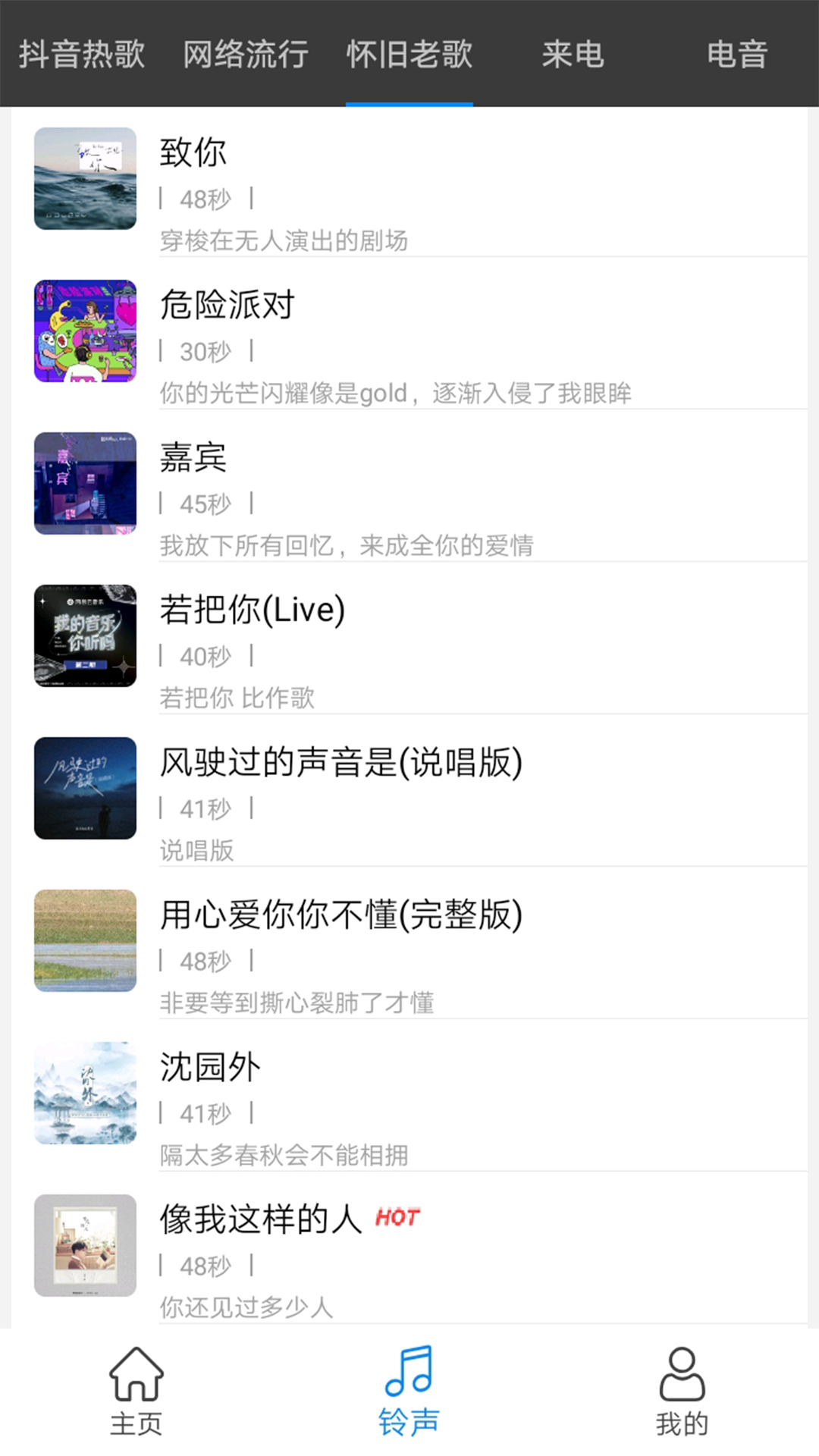Switch to the 抖音热歌 tab

tap(82, 55)
